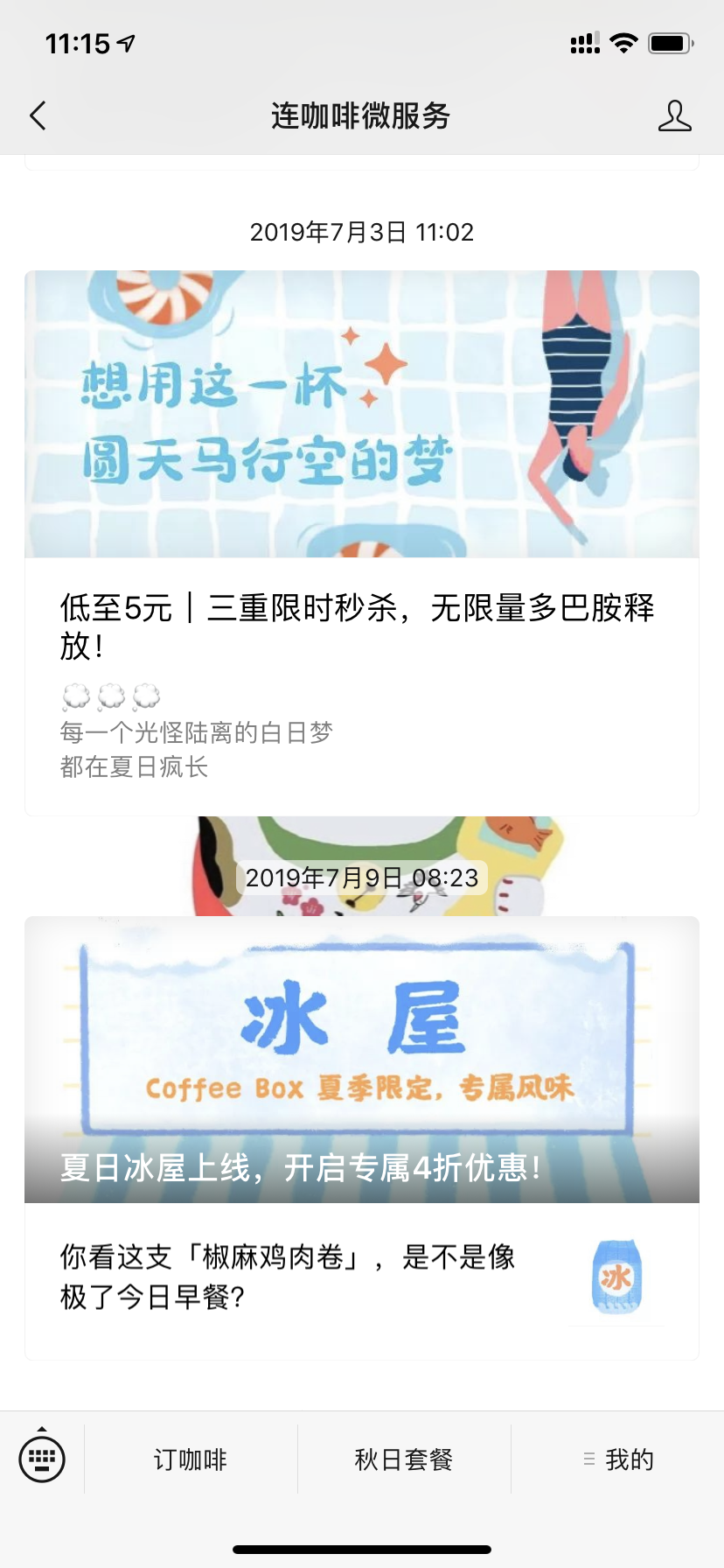Tap the timestamp 2019年7月3日 11:02
Image resolution: width=724 pixels, height=1568 pixels.
click(x=362, y=232)
